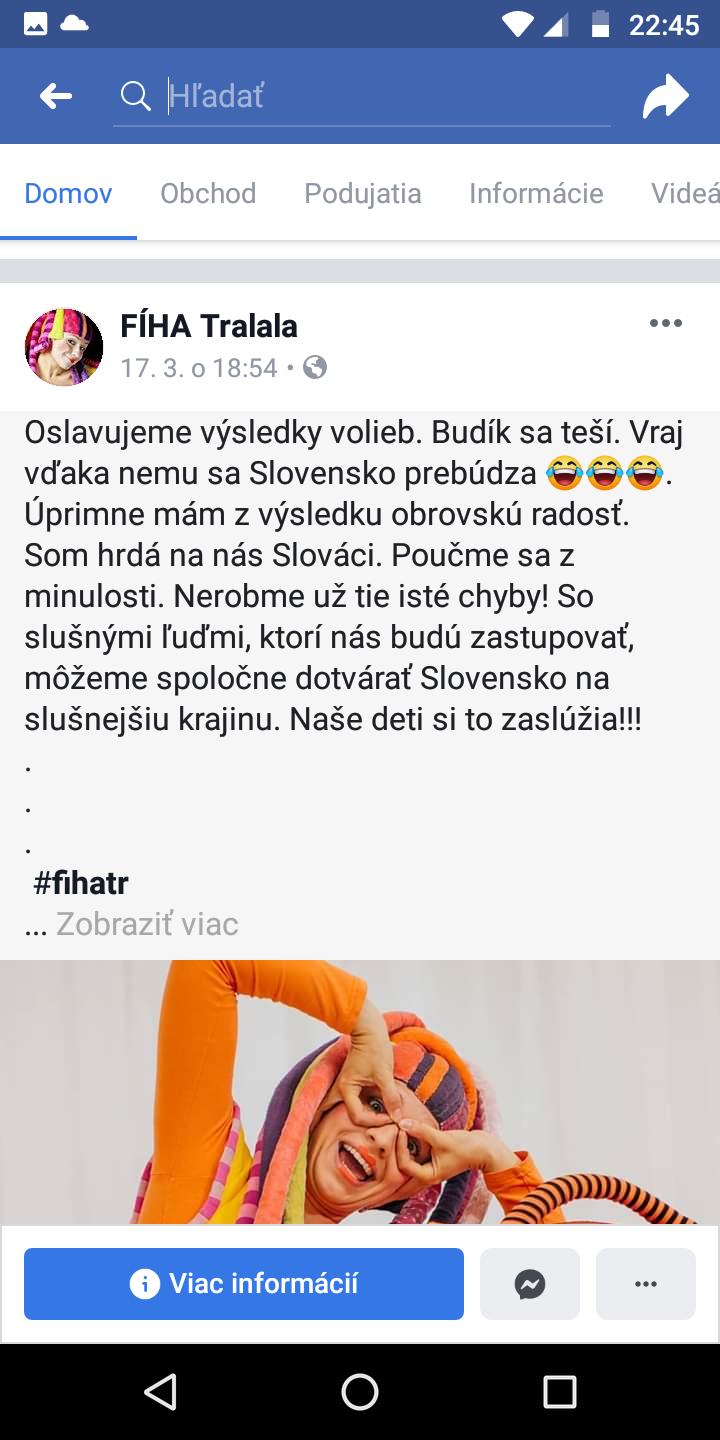This screenshot has height=1440, width=720.
Task: Open the Podujatia tab
Action: click(x=362, y=193)
